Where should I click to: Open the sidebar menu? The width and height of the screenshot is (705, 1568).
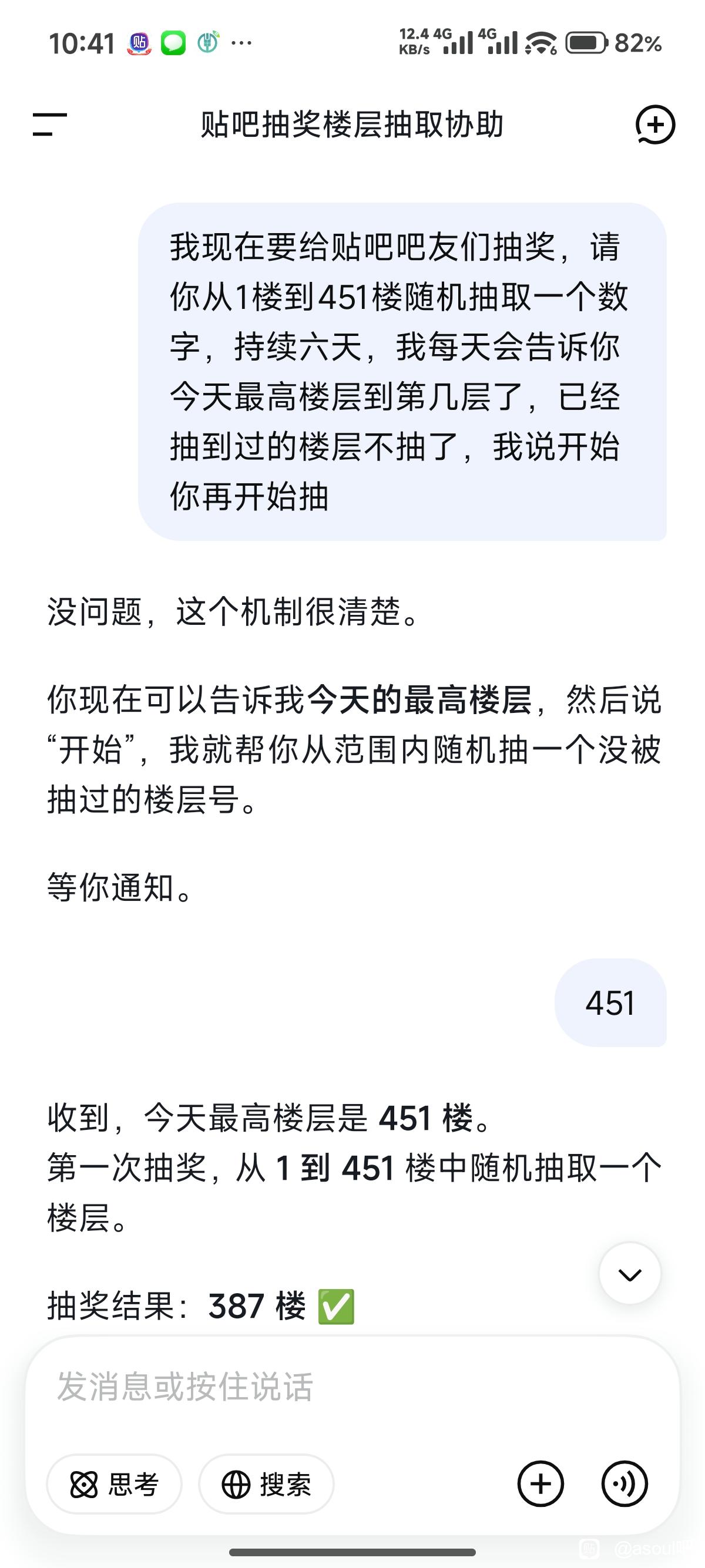click(50, 125)
